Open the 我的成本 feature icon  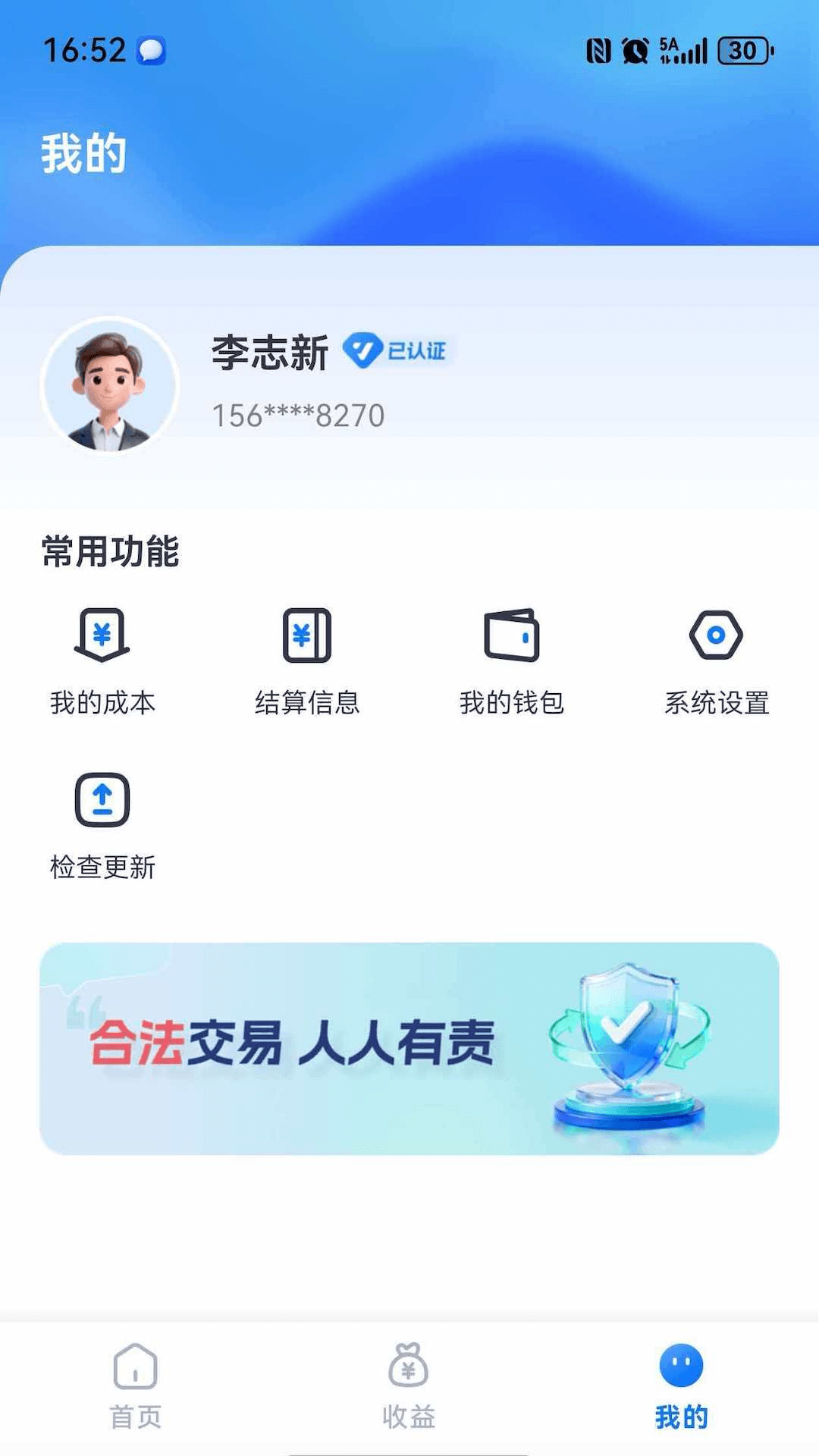[102, 637]
